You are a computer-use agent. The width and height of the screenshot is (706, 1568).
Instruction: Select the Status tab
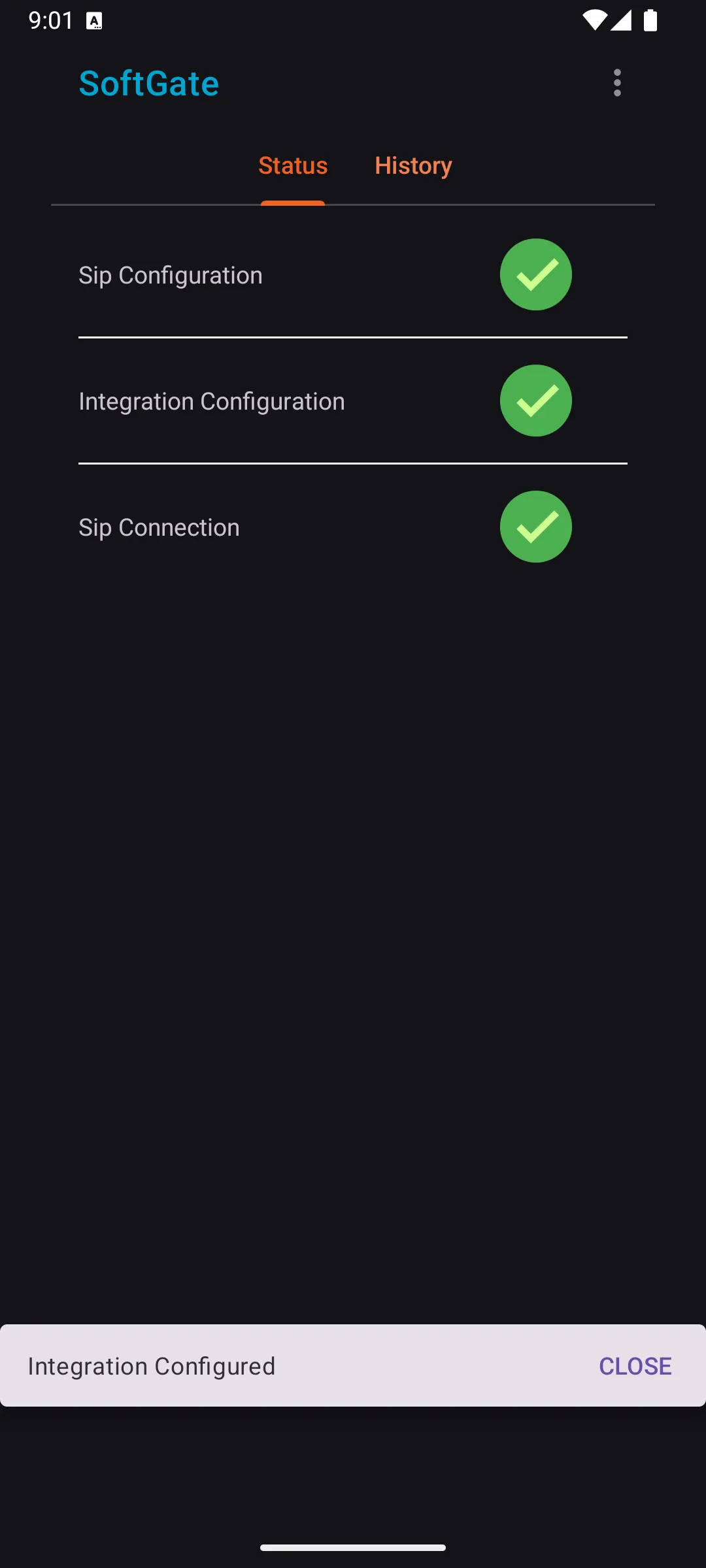pos(293,166)
